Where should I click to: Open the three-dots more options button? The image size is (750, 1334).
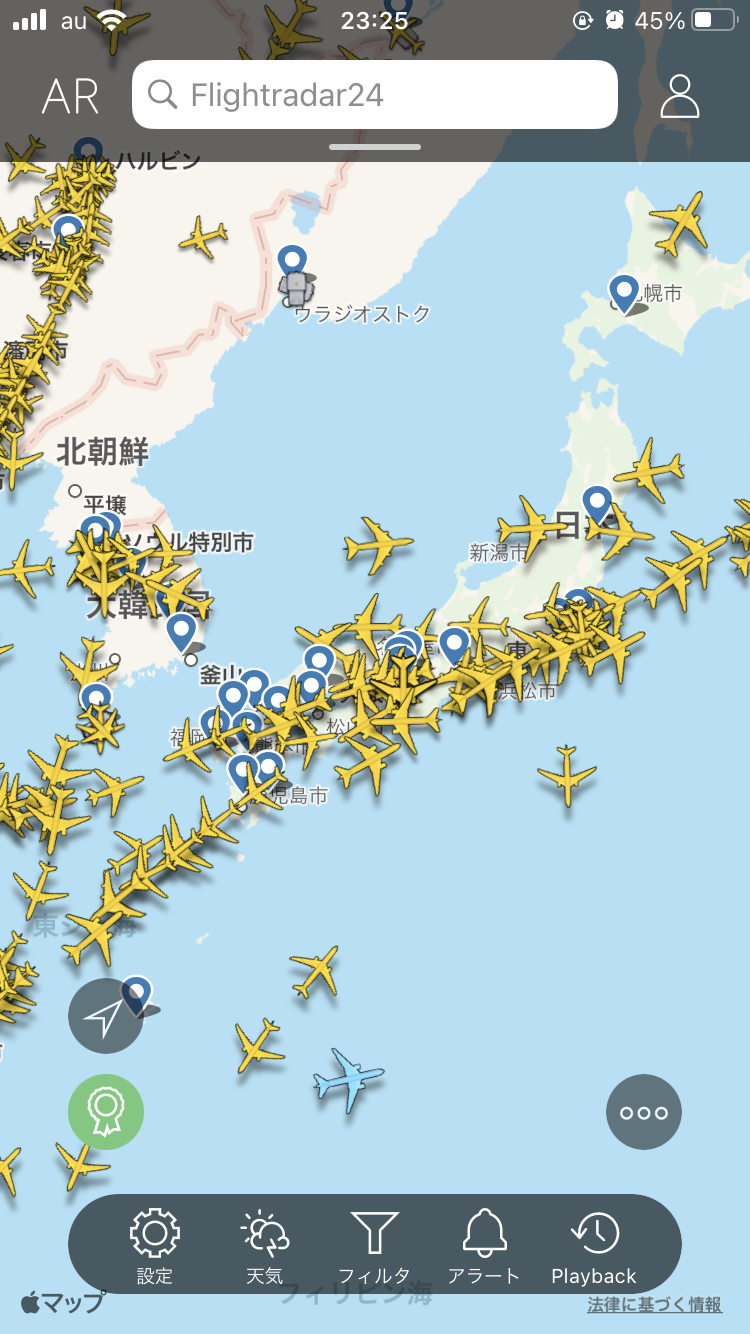click(x=643, y=1112)
